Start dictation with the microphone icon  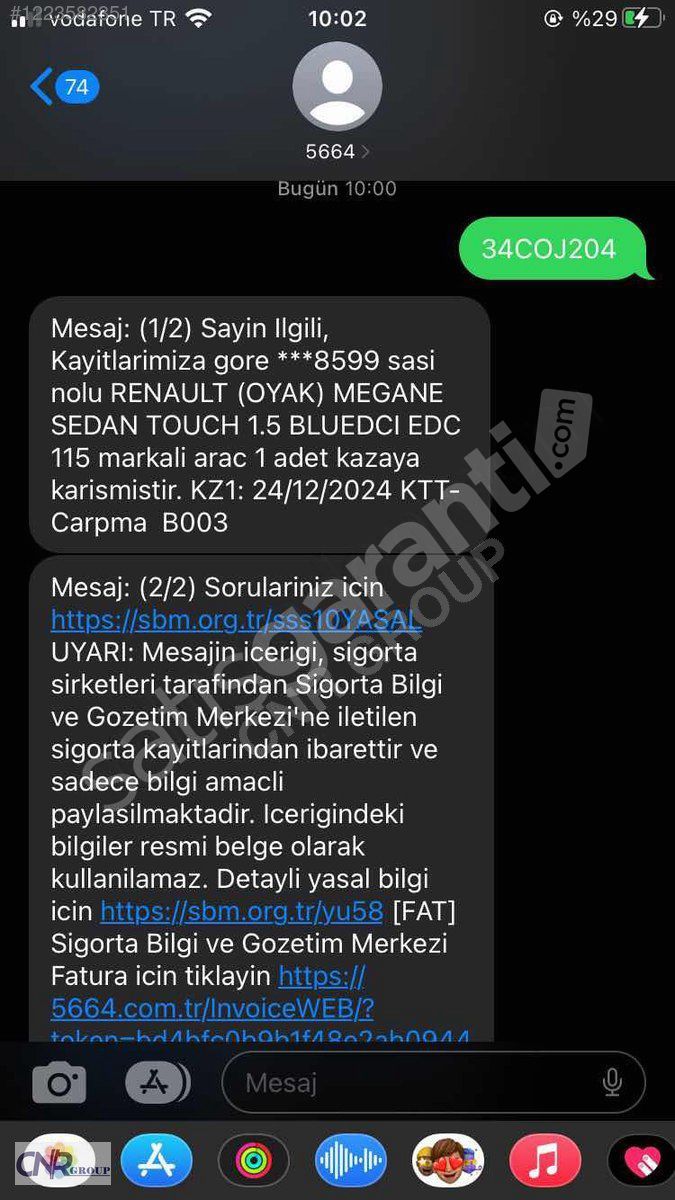pos(612,1082)
